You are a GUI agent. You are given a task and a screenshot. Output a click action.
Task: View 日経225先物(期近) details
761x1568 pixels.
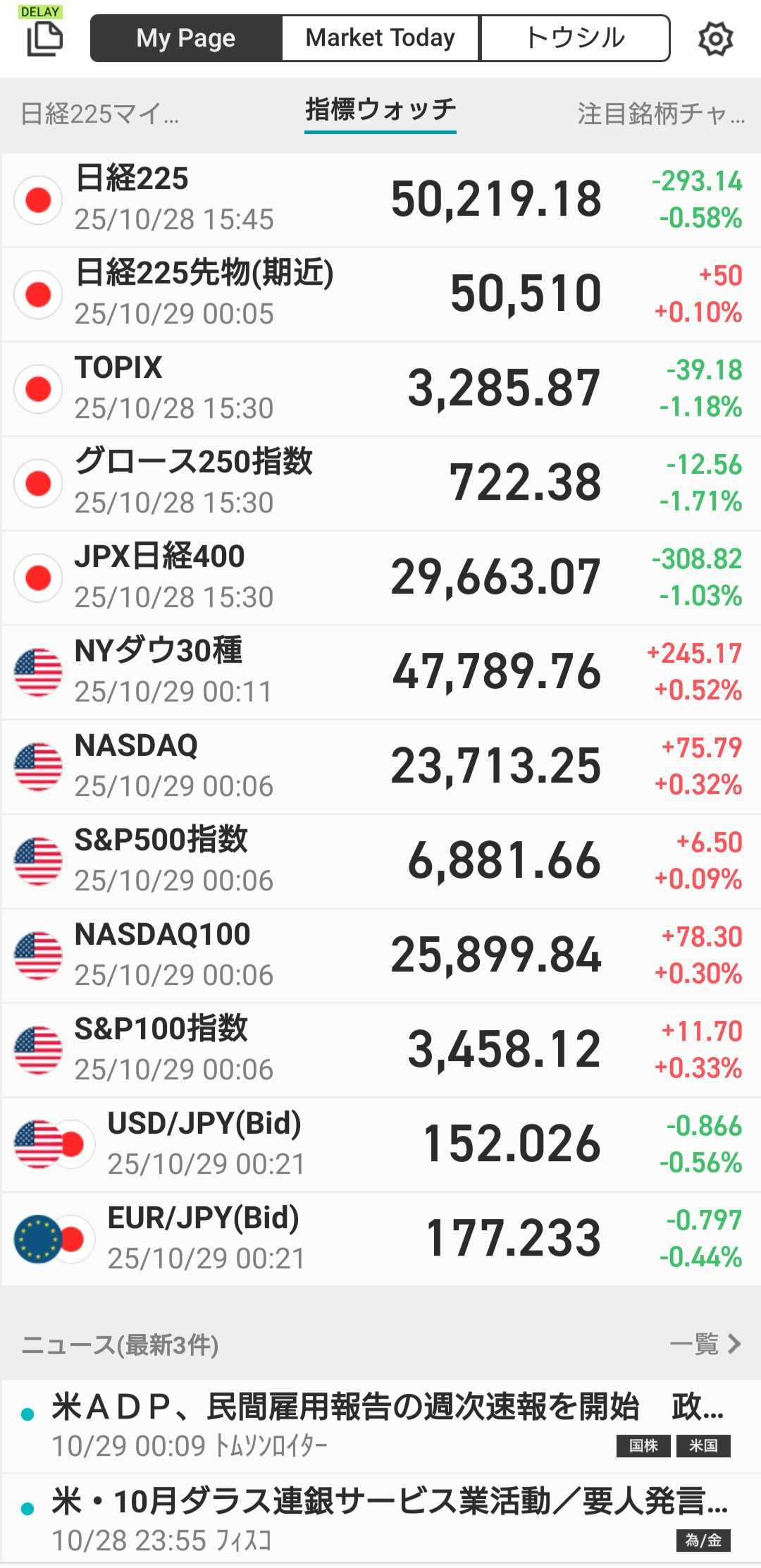pyautogui.click(x=380, y=294)
